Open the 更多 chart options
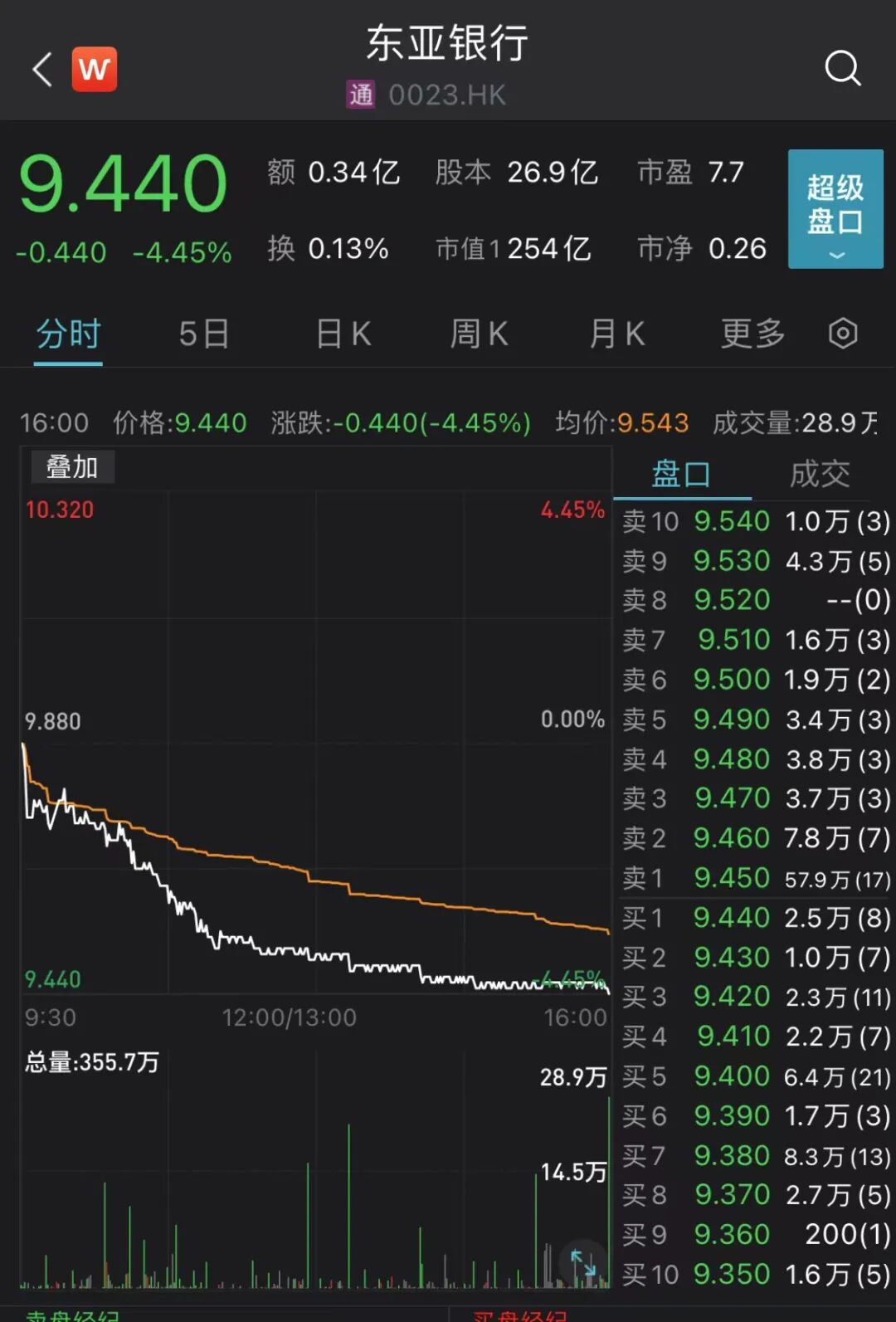This screenshot has width=896, height=1322. click(x=752, y=334)
